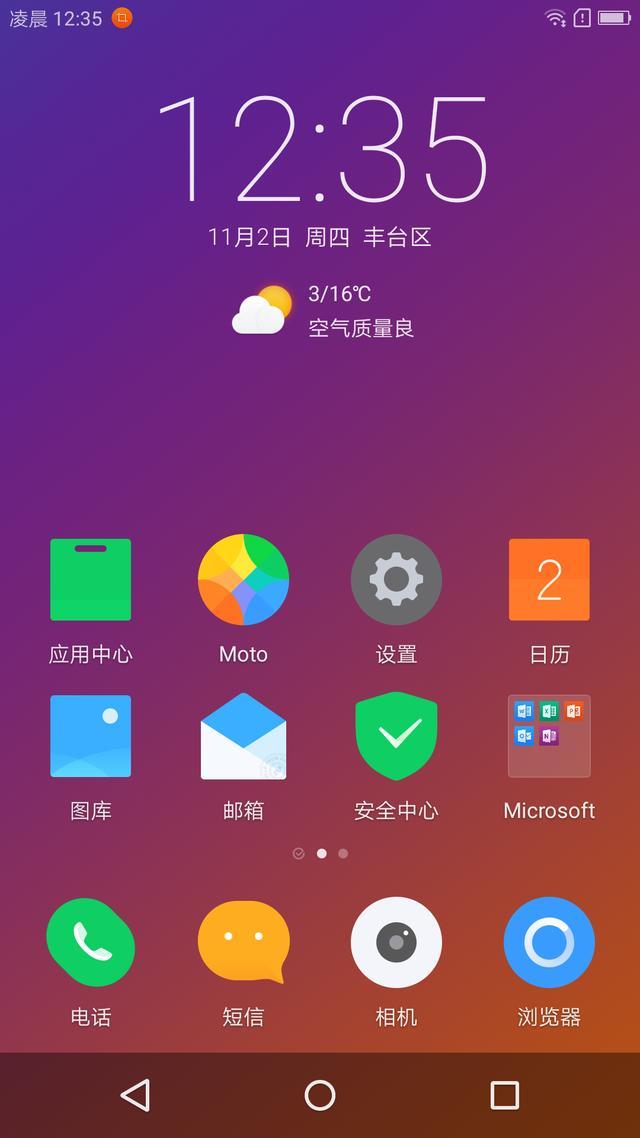The image size is (640, 1138).
Task: Tap the weather widget showing 3/16℃
Action: [x=322, y=310]
